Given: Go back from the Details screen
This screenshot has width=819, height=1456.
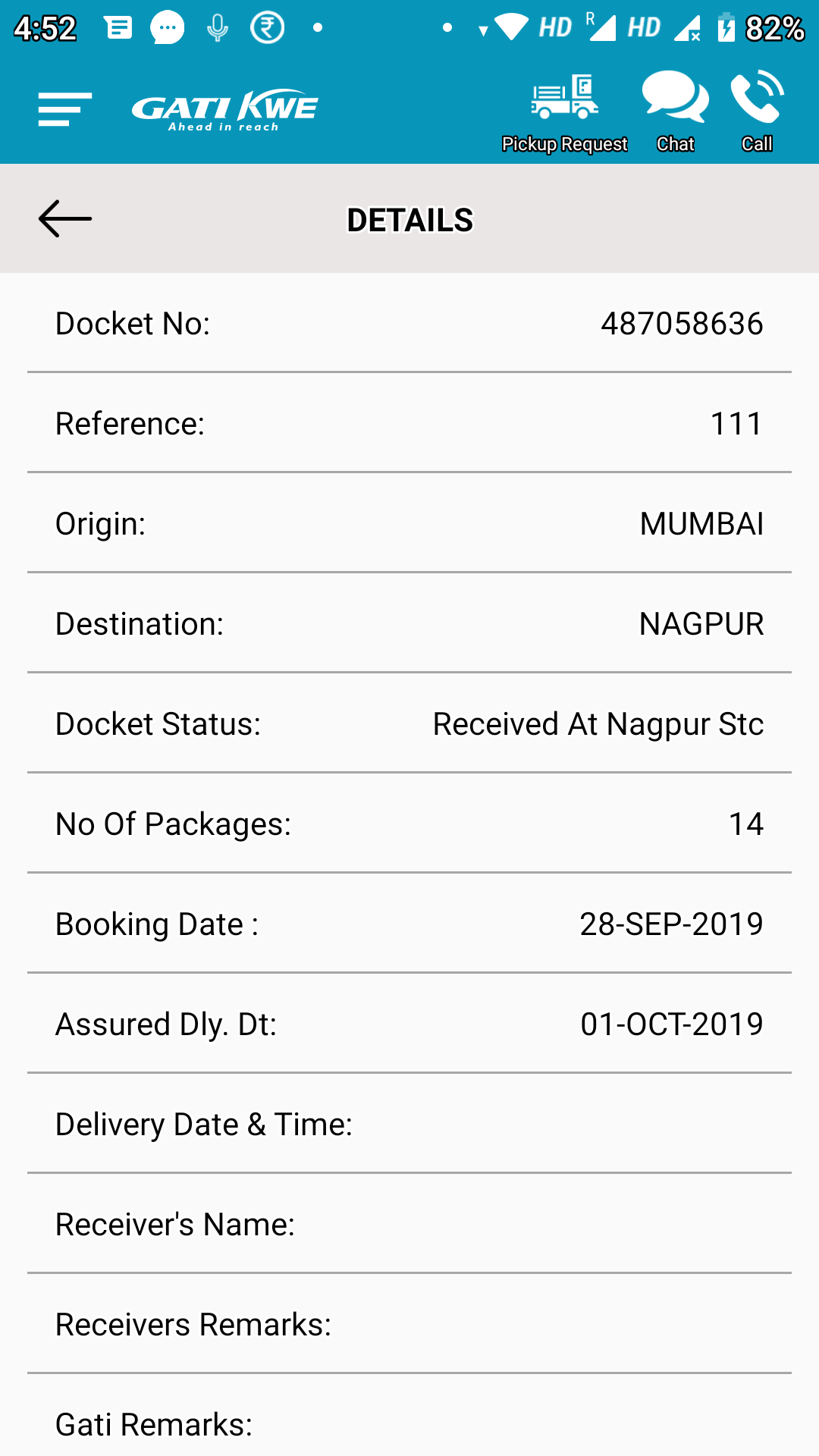Looking at the screenshot, I should tap(65, 219).
